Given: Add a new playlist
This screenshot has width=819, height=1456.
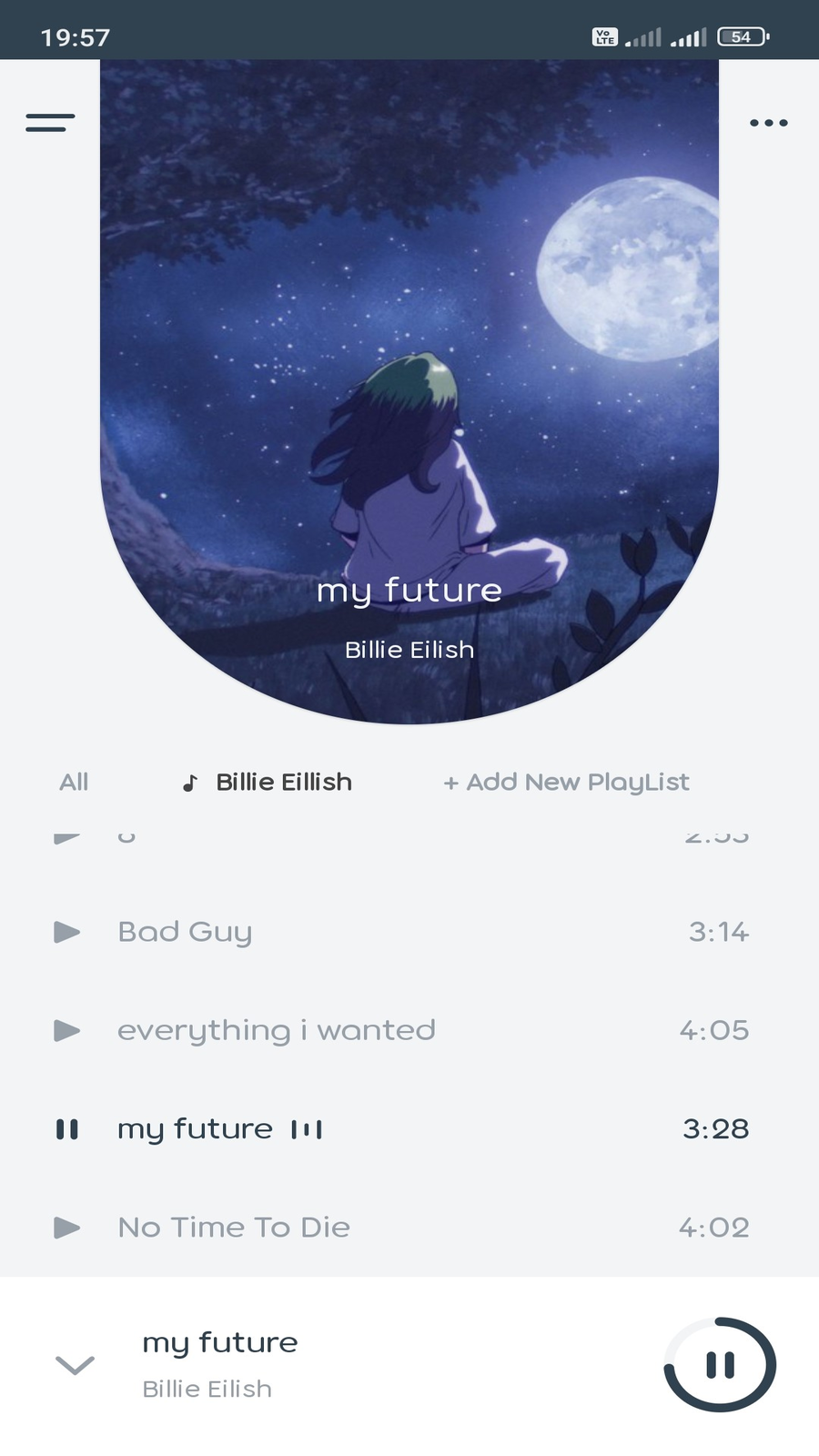Looking at the screenshot, I should tap(566, 782).
